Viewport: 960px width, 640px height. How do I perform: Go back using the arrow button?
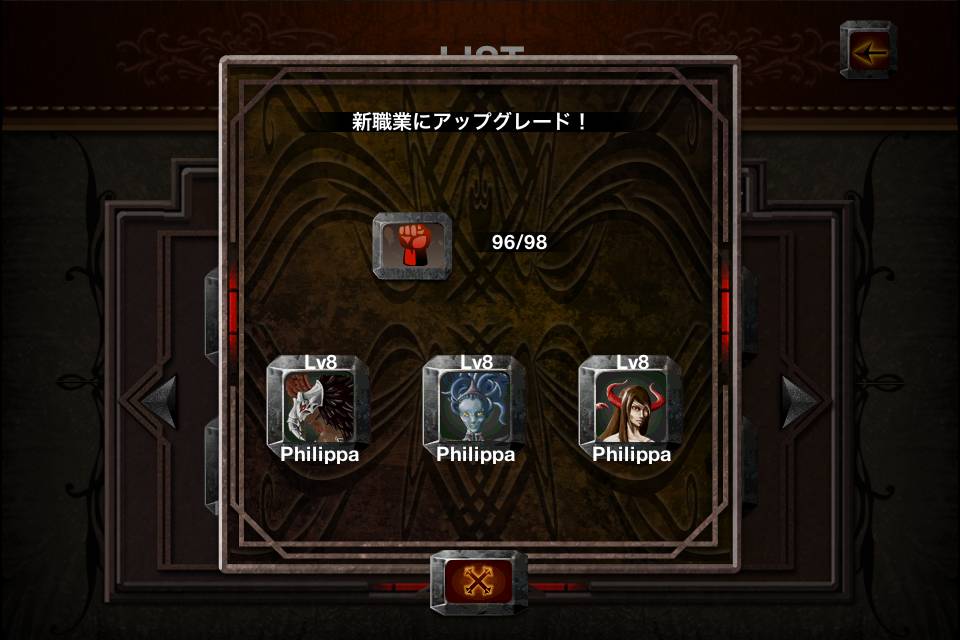click(868, 49)
